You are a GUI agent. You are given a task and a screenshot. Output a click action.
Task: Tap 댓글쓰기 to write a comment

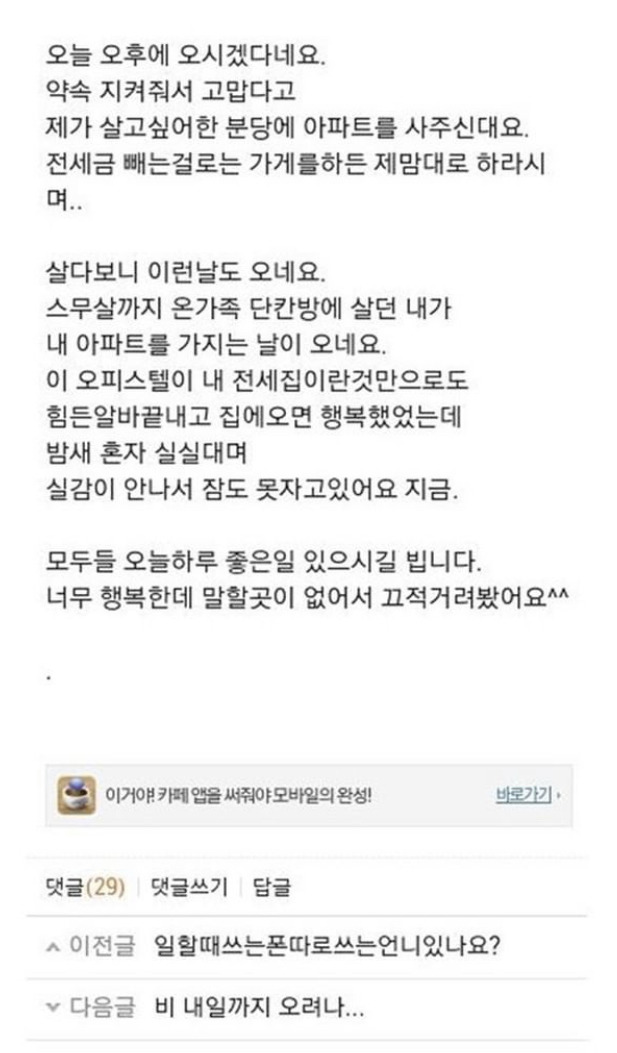[x=189, y=887]
